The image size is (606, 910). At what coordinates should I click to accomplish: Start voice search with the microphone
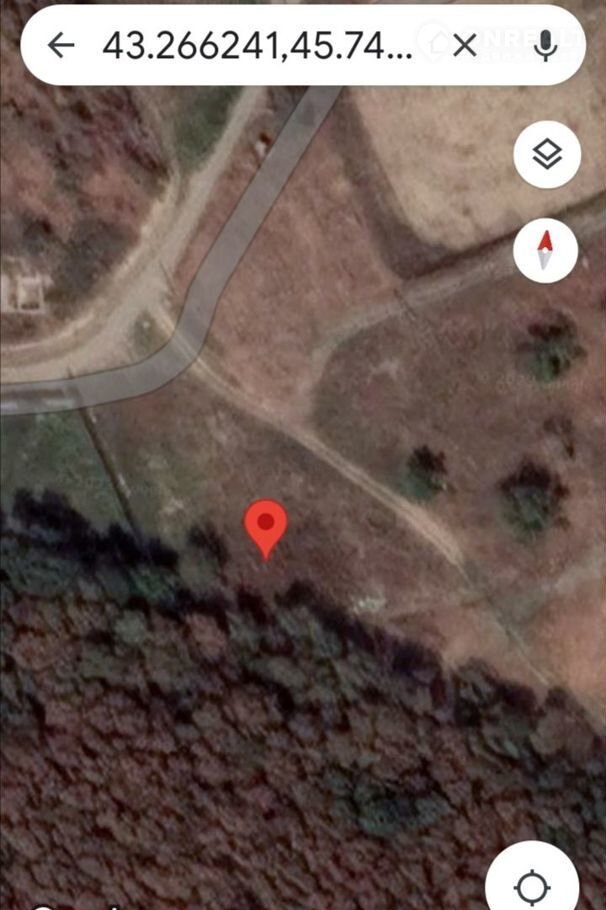point(545,45)
